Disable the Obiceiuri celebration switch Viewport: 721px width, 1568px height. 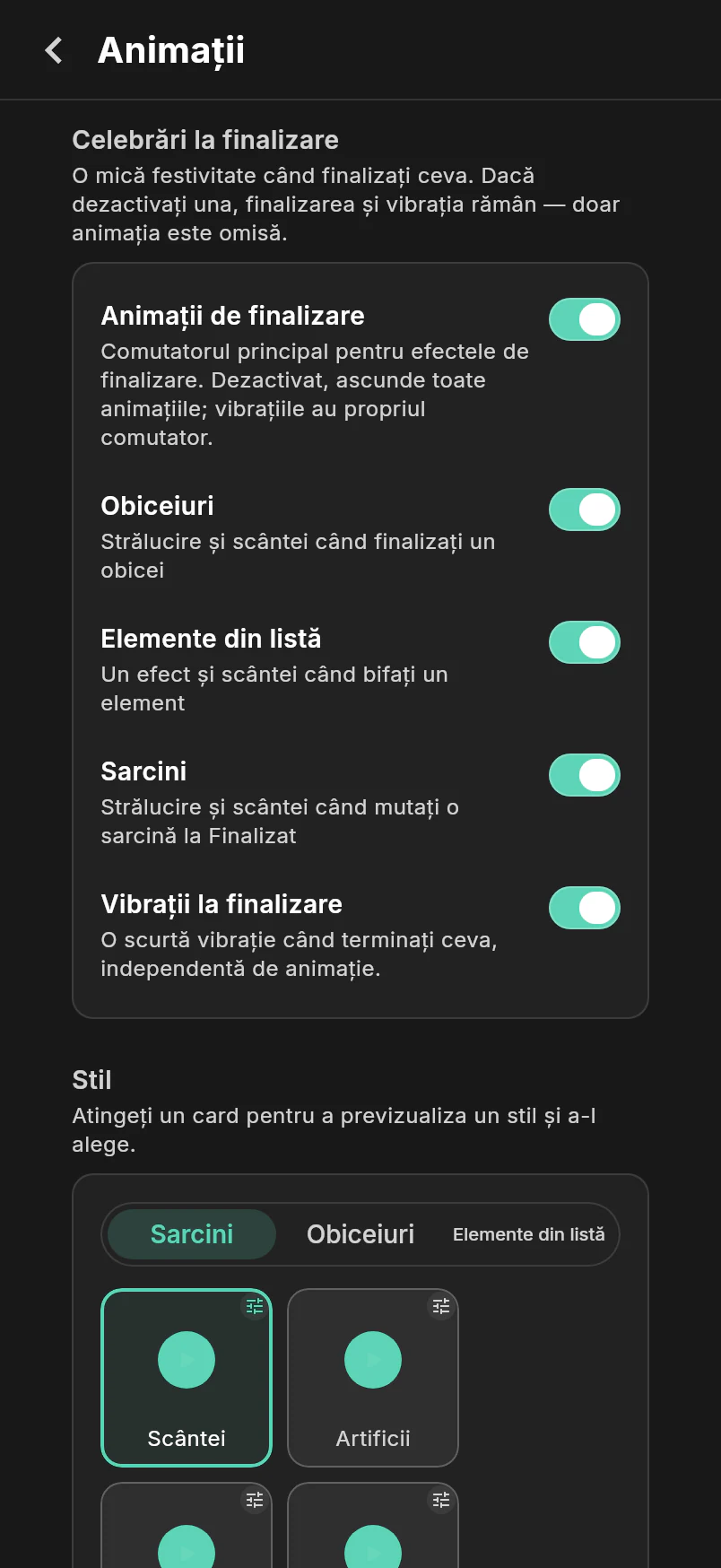[x=585, y=510]
